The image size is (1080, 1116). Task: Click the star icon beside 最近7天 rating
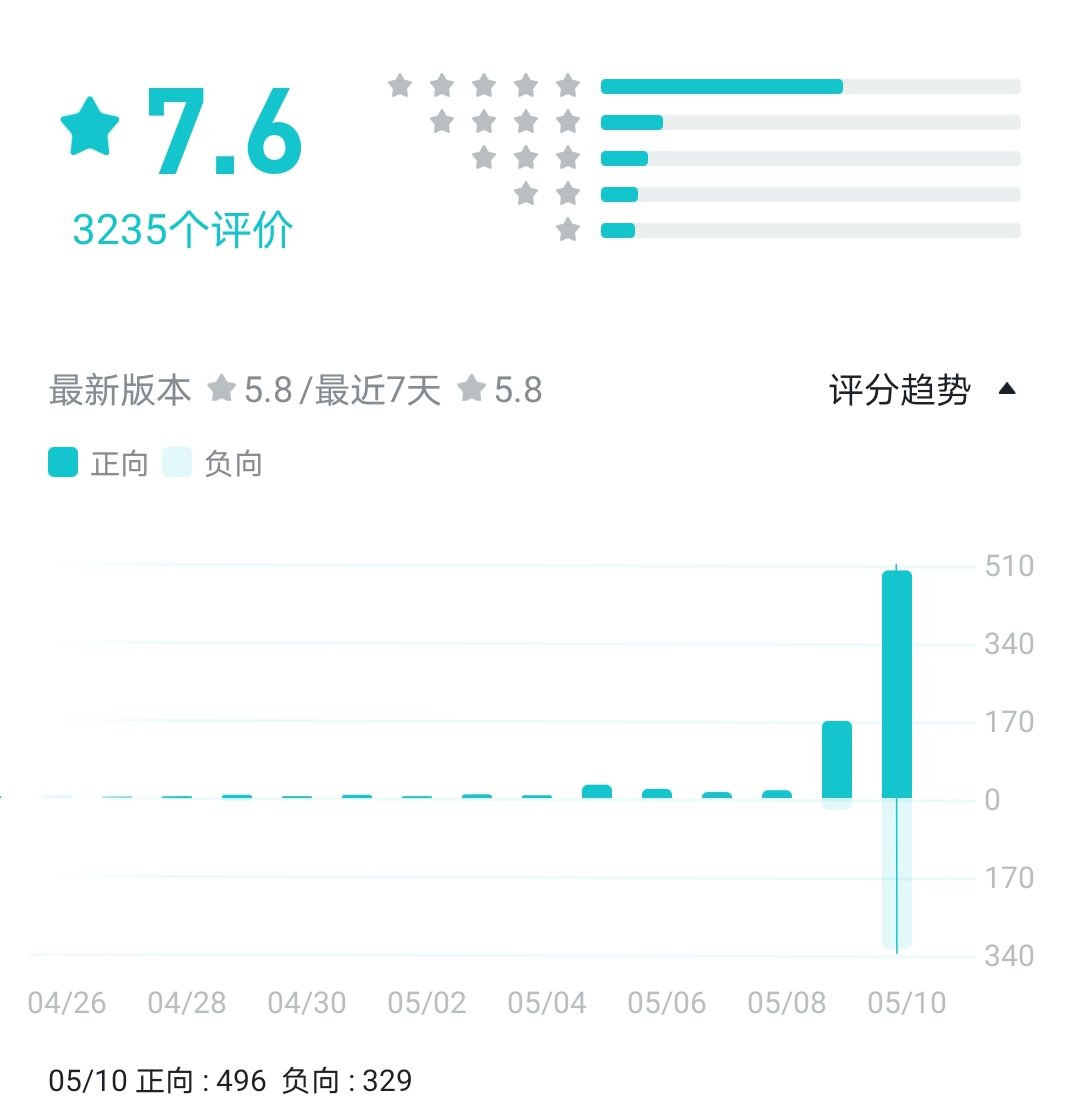tap(470, 390)
